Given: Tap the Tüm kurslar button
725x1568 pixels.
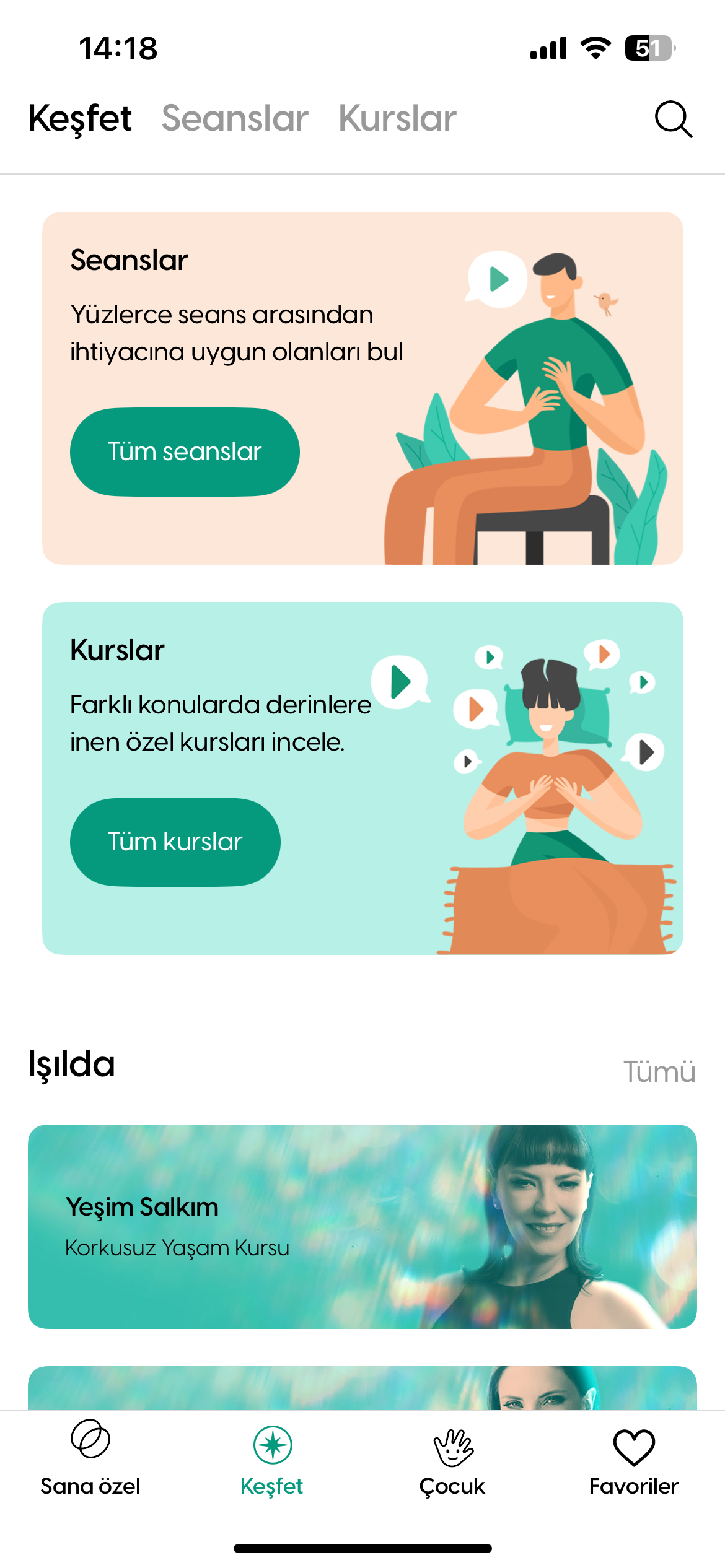Looking at the screenshot, I should point(175,842).
